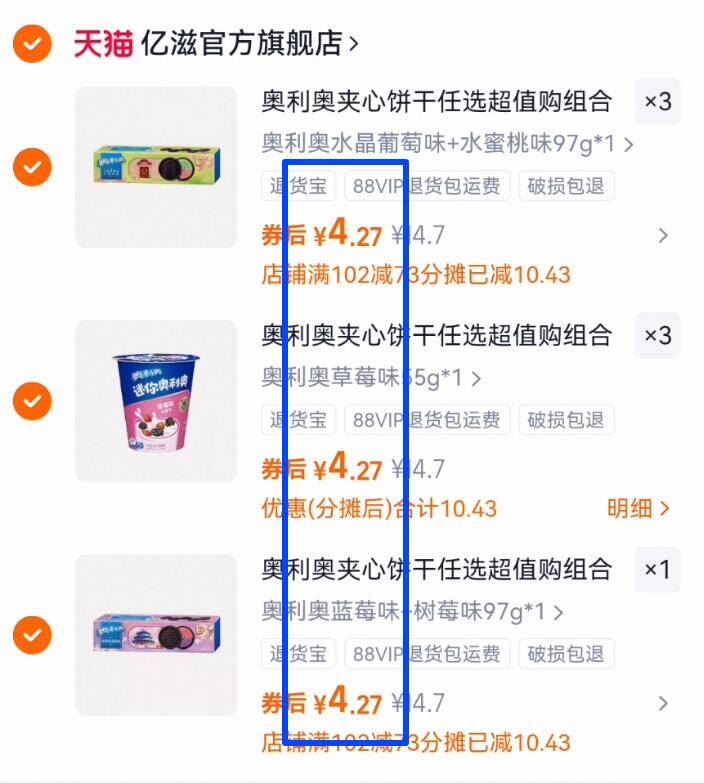Edit quantity ×1 of the blueberry-raspberry Oreo
The height and width of the screenshot is (783, 704).
coord(657,569)
